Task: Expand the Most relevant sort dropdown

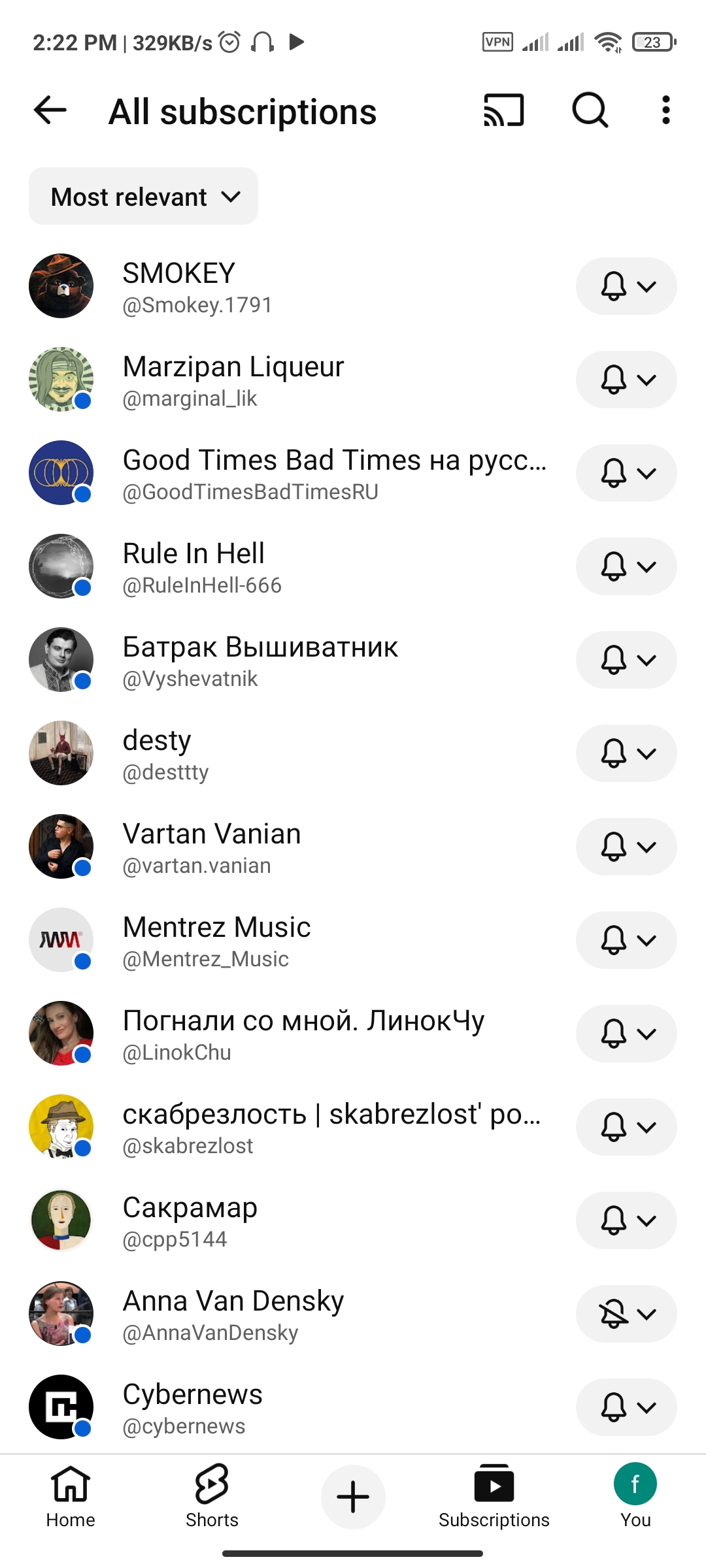Action: (143, 197)
